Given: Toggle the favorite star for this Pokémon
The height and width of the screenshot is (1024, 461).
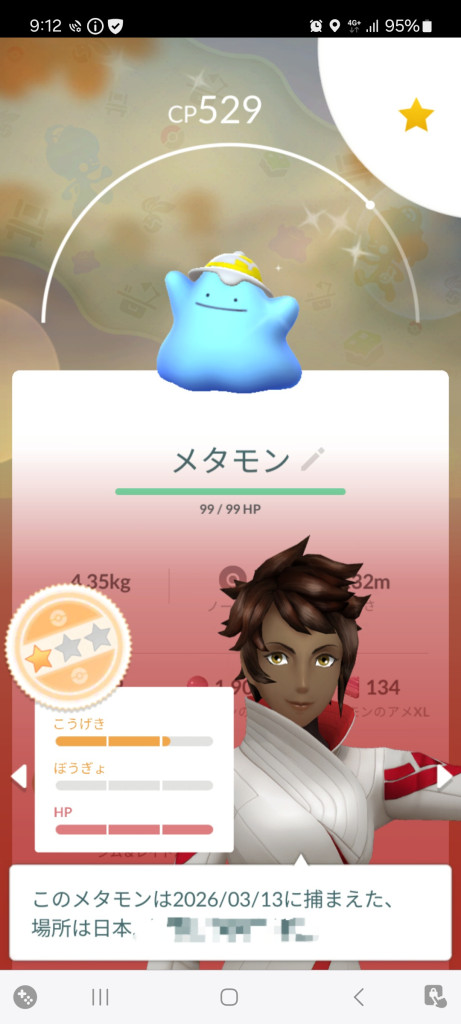Looking at the screenshot, I should tap(416, 117).
